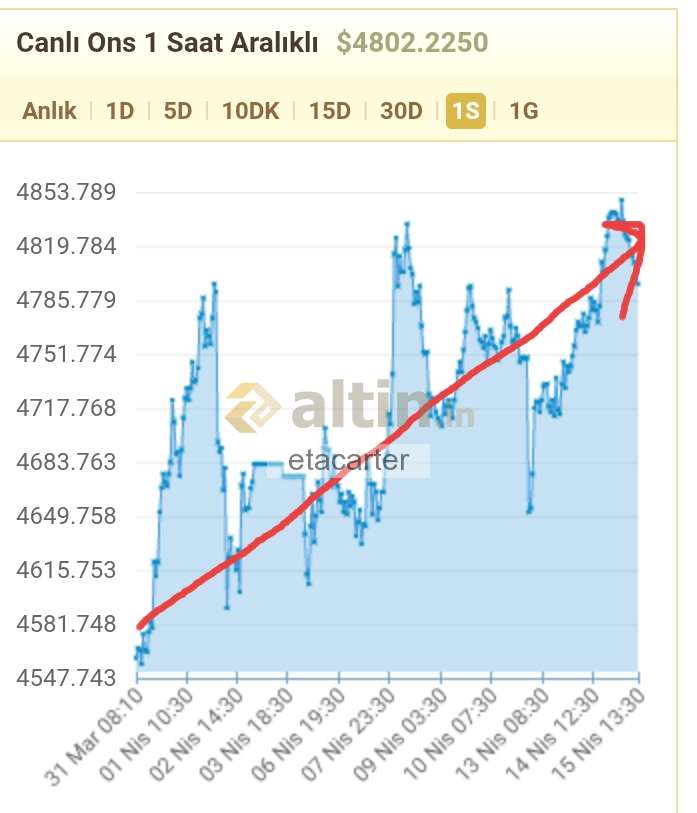
Task: Switch chart to the 10DK interval
Action: (x=250, y=110)
